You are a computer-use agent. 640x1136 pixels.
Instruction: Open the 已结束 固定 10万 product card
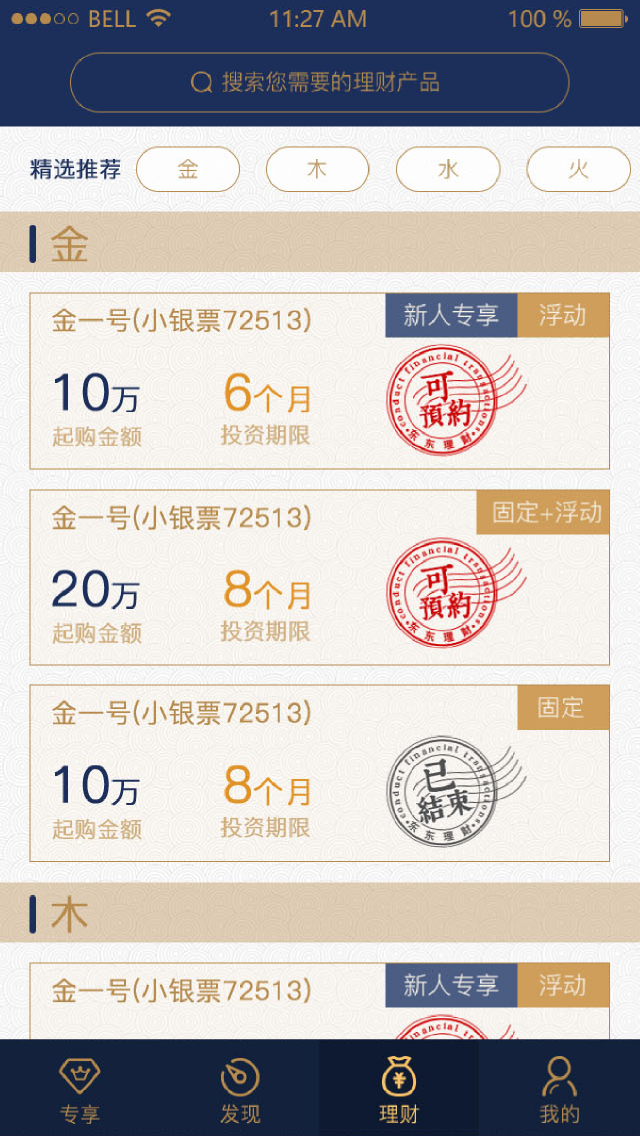[x=320, y=773]
